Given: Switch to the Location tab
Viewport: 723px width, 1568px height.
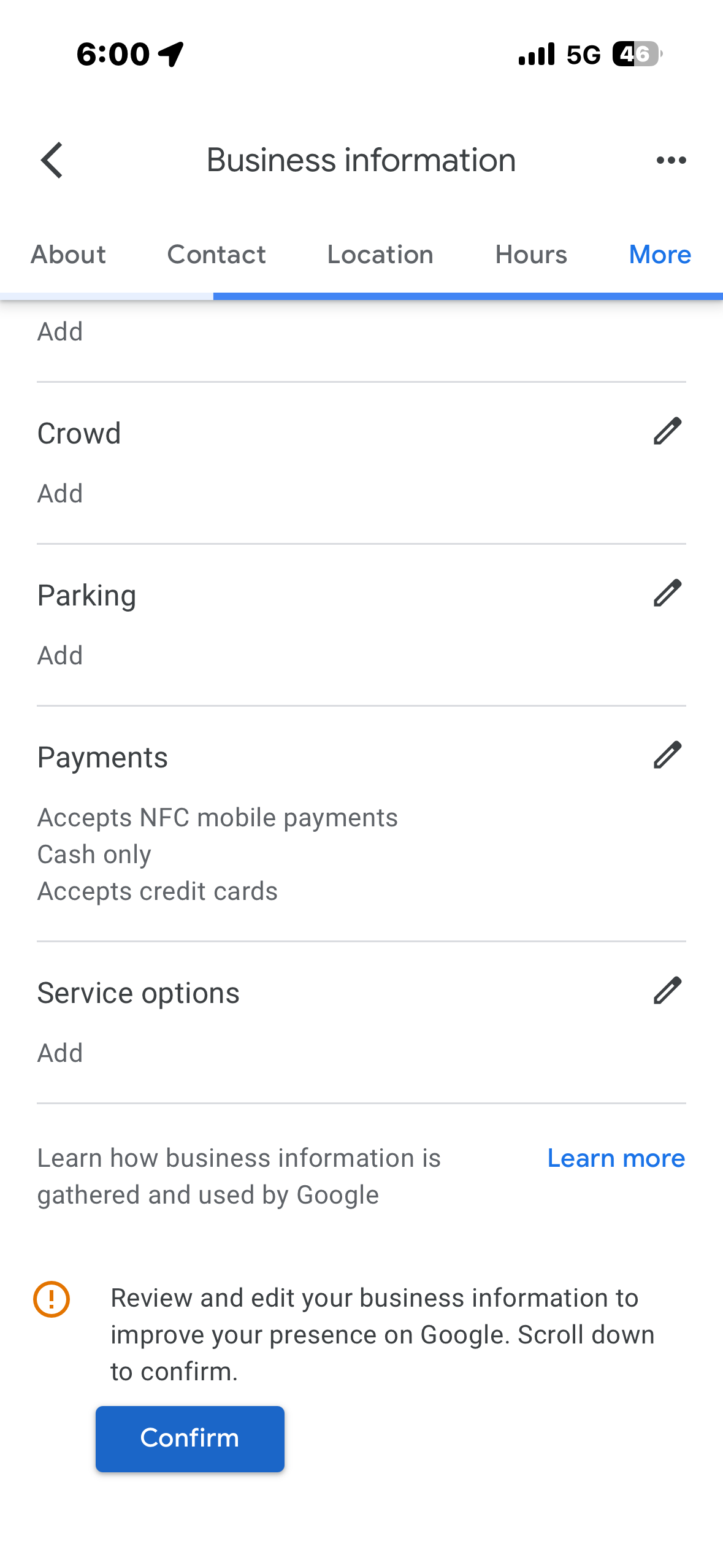Looking at the screenshot, I should 380,255.
